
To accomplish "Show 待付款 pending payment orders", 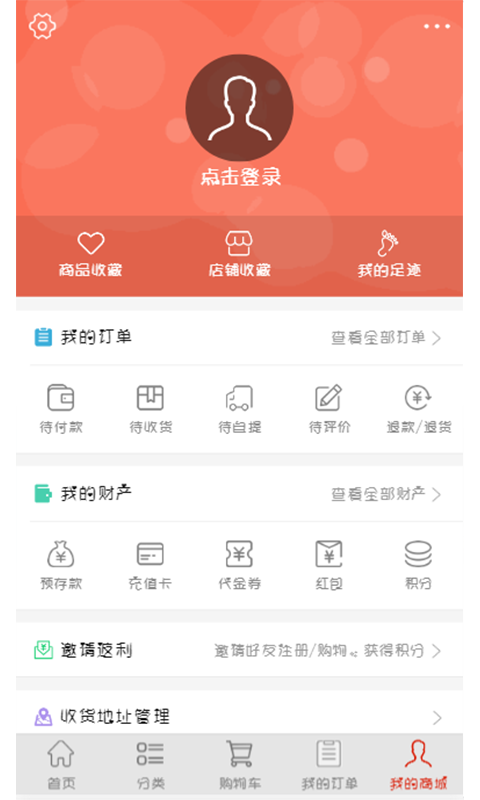I will click(61, 409).
